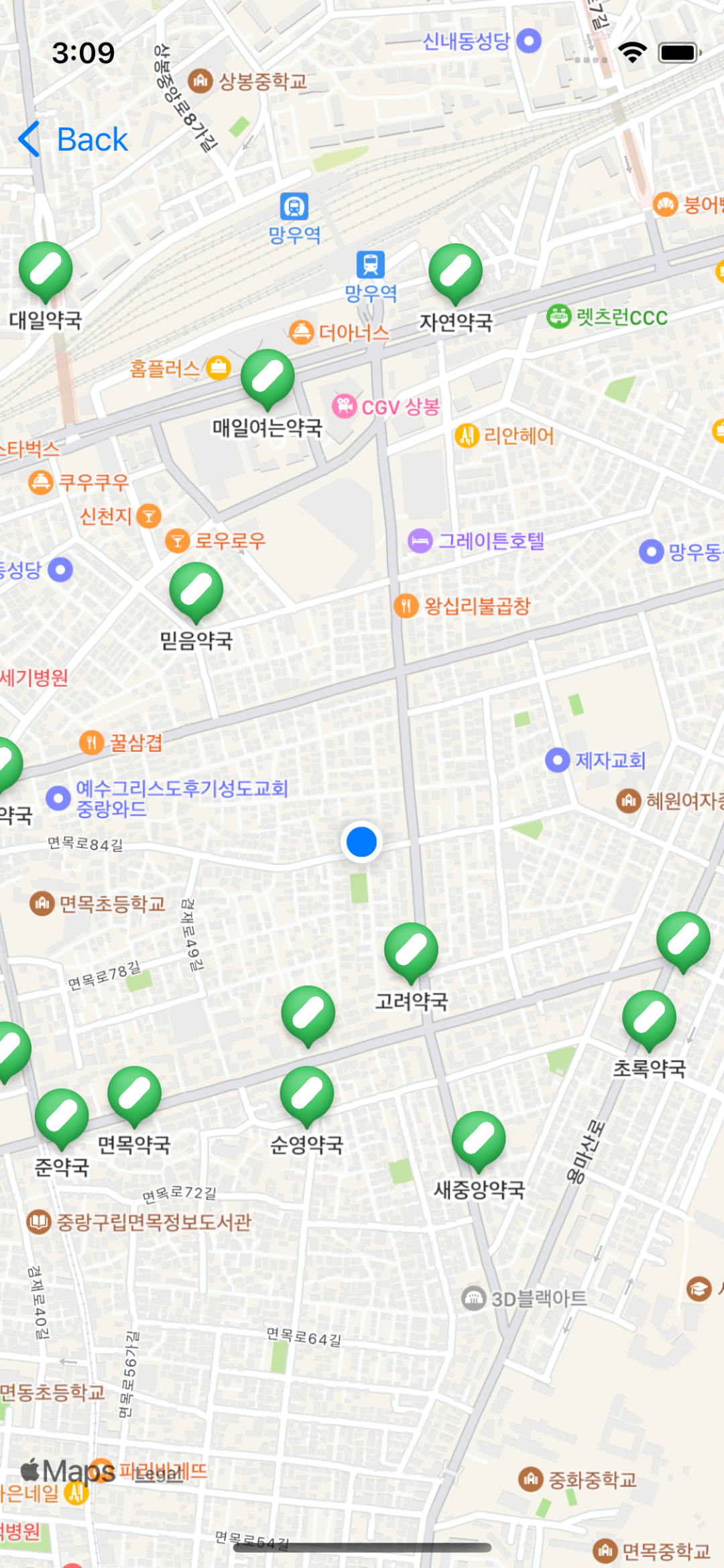Viewport: 724px width, 1568px height.
Task: Open the 매일여는약국 map pin
Action: pyautogui.click(x=267, y=377)
